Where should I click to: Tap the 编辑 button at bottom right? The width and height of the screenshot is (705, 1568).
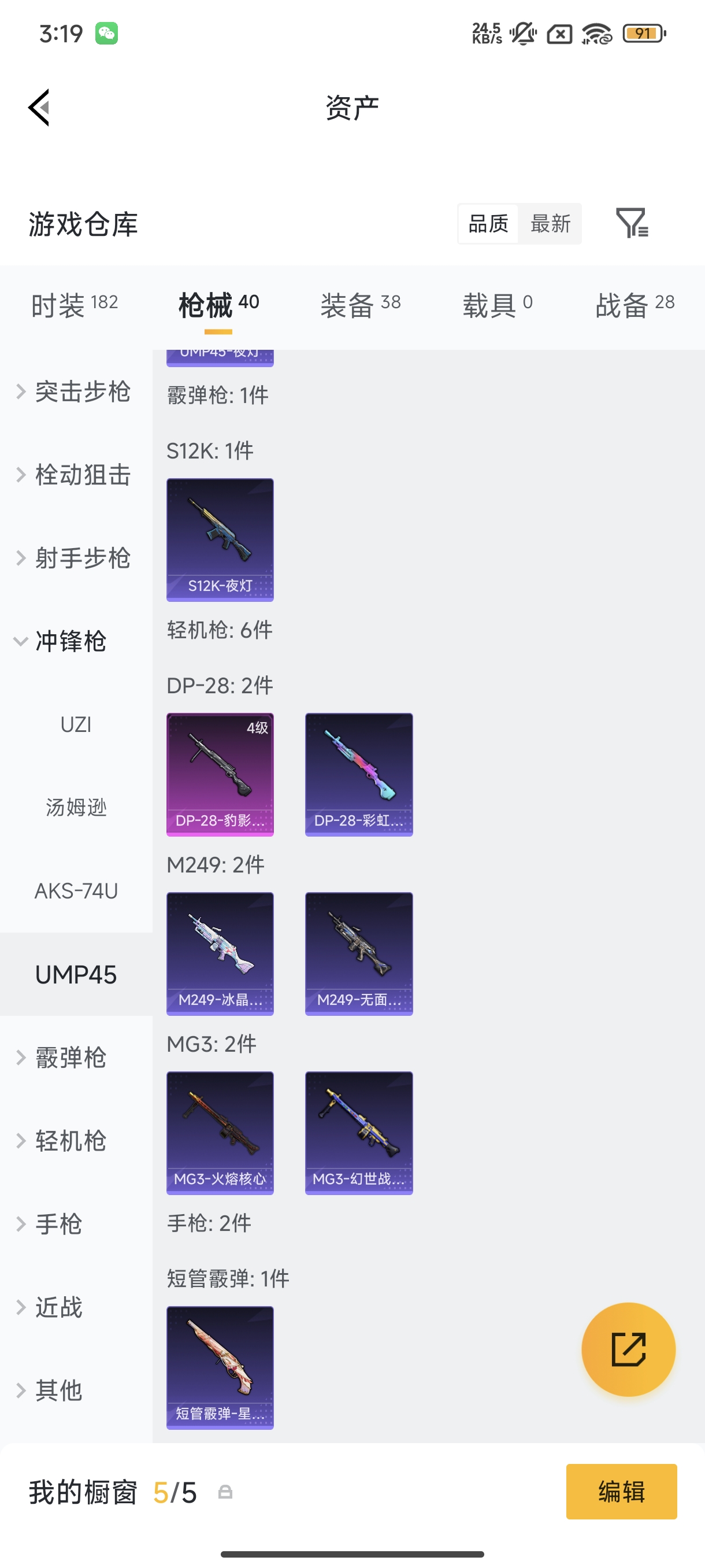point(621,1492)
